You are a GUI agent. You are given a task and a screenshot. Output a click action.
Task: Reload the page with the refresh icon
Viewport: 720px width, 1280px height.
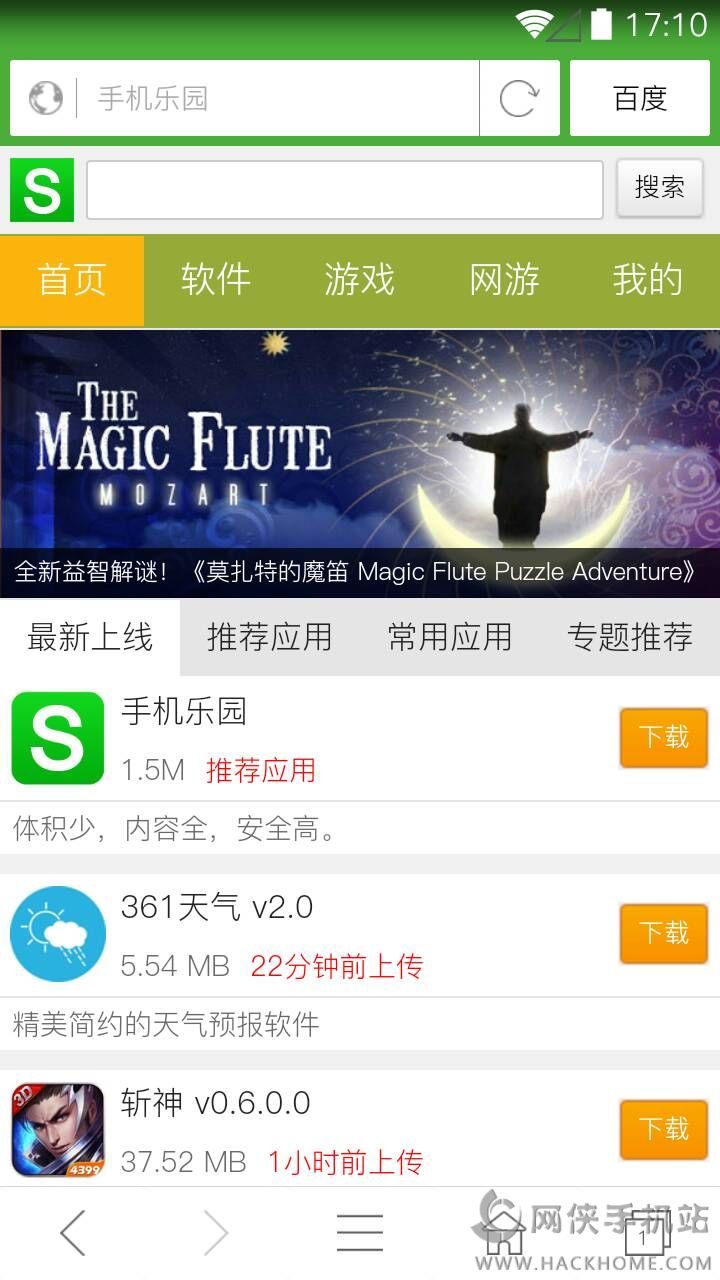click(x=519, y=98)
